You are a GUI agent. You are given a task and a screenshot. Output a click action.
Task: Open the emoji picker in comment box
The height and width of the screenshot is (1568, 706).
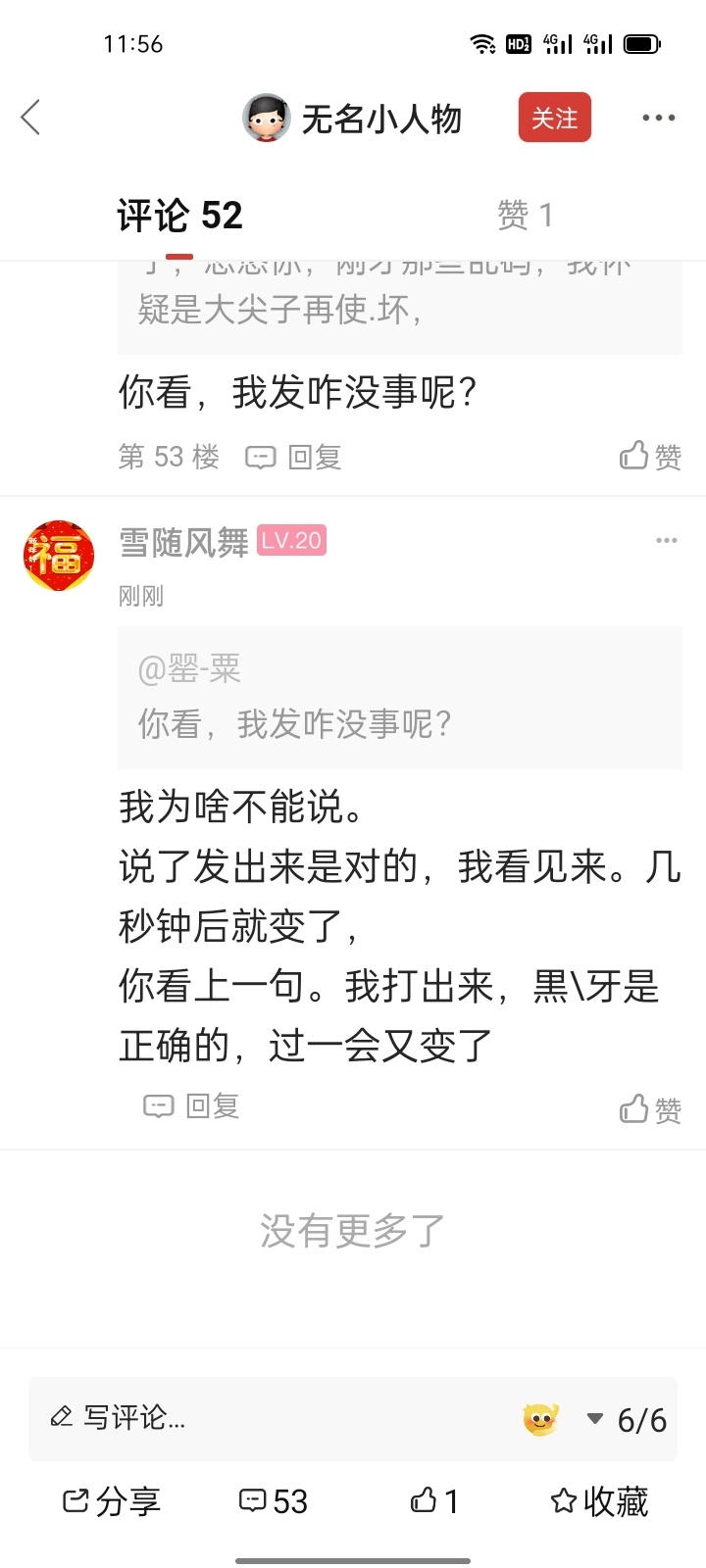(540, 1418)
